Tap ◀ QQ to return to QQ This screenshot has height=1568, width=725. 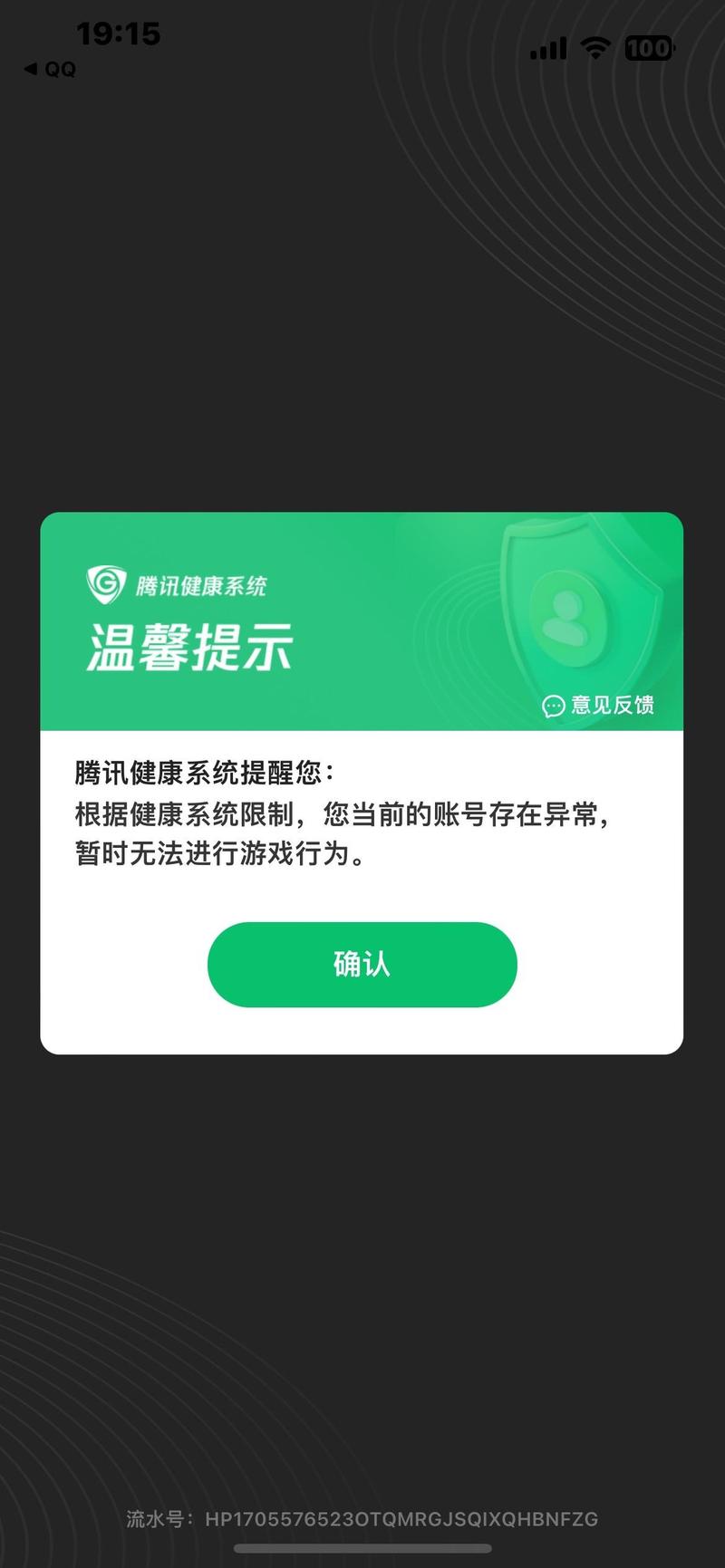click(x=50, y=69)
